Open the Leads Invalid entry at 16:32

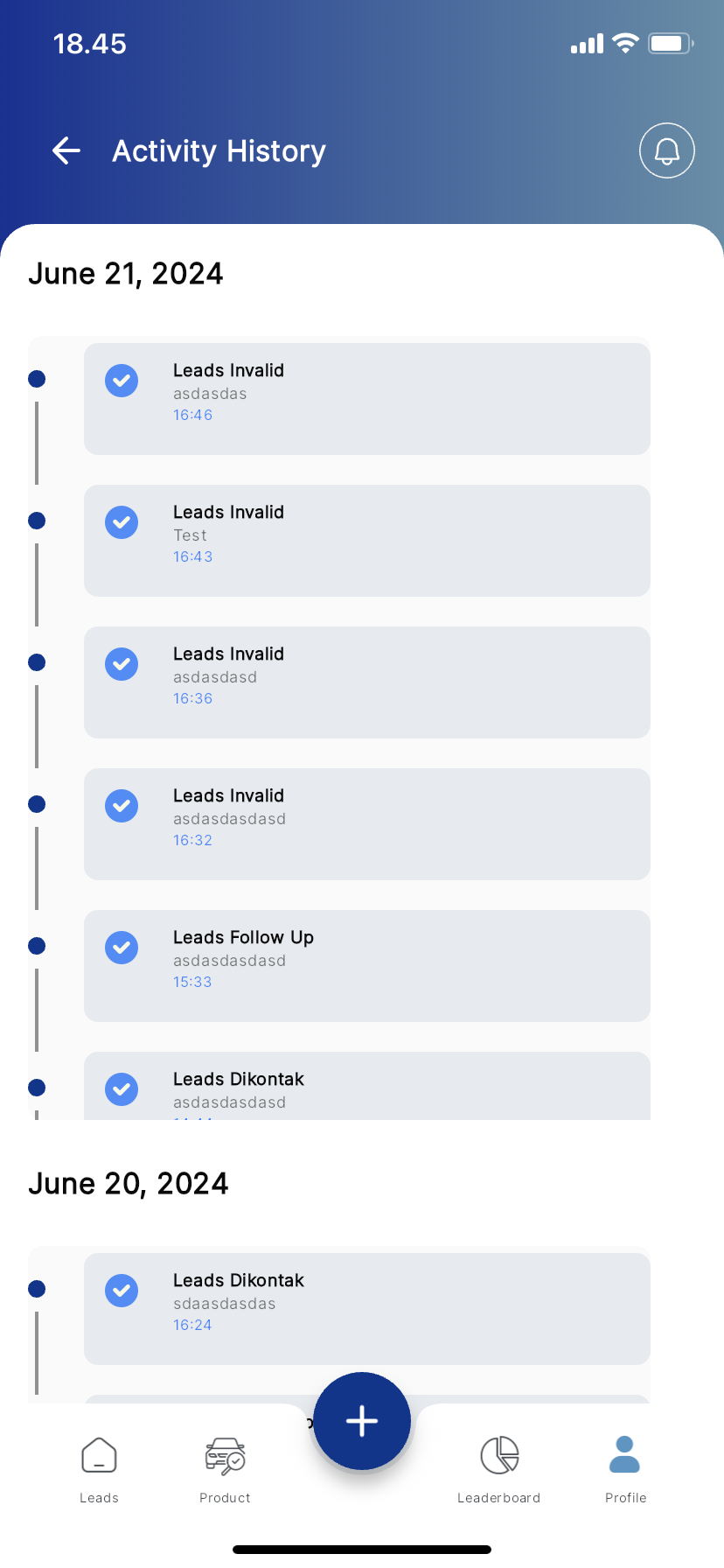tap(367, 824)
